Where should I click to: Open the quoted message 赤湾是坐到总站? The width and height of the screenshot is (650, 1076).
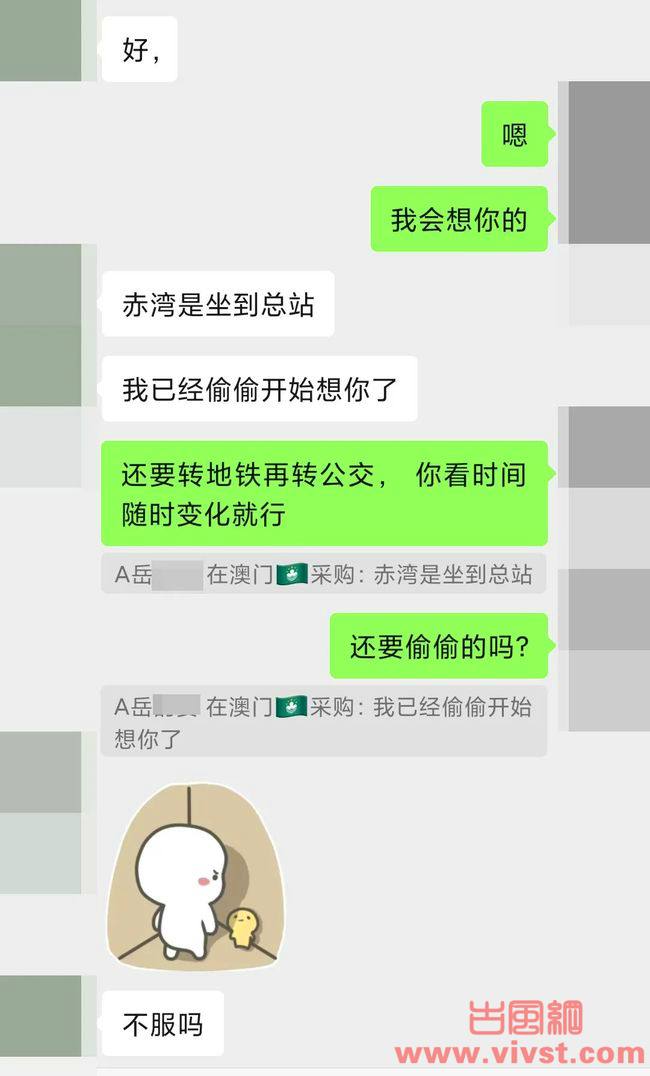pyautogui.click(x=324, y=574)
